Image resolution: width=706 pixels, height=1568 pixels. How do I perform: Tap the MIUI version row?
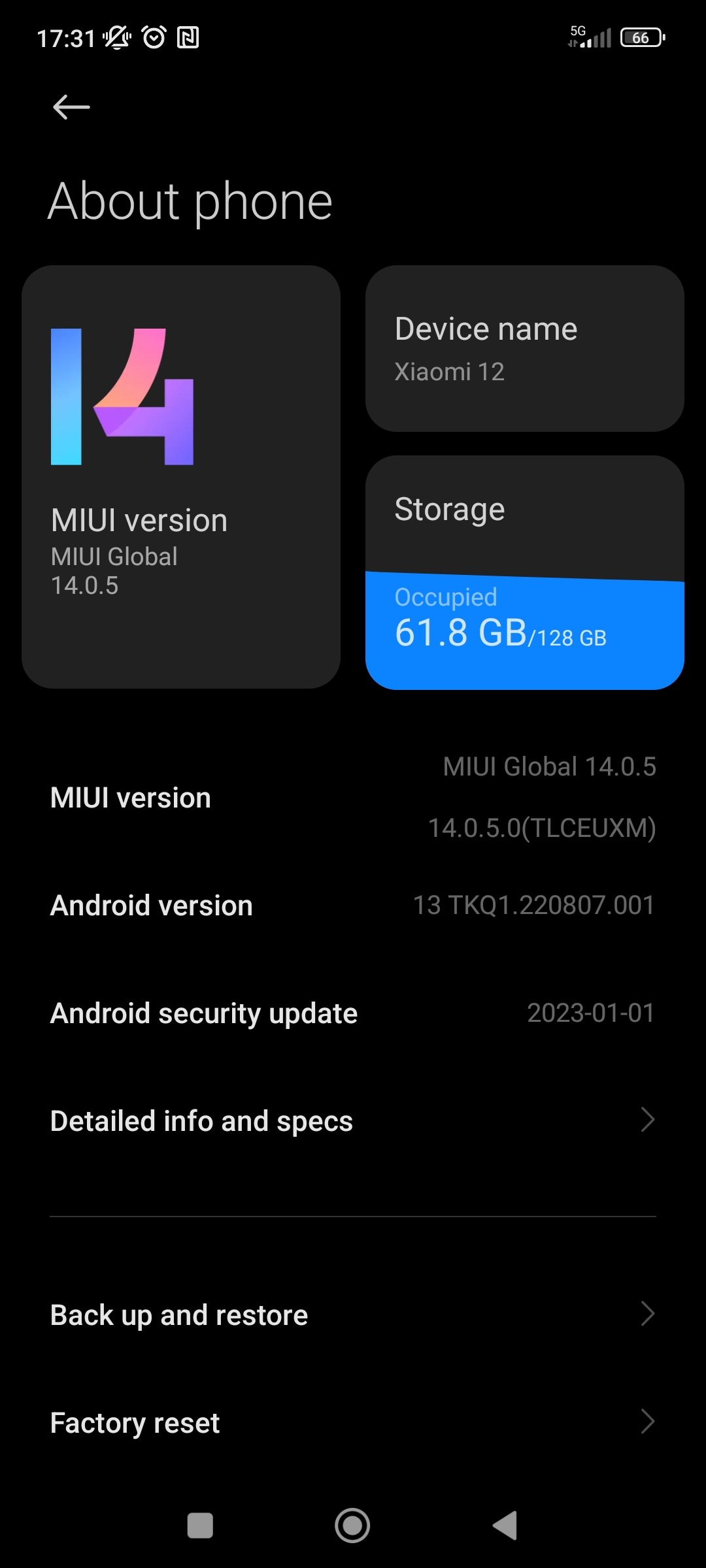353,798
